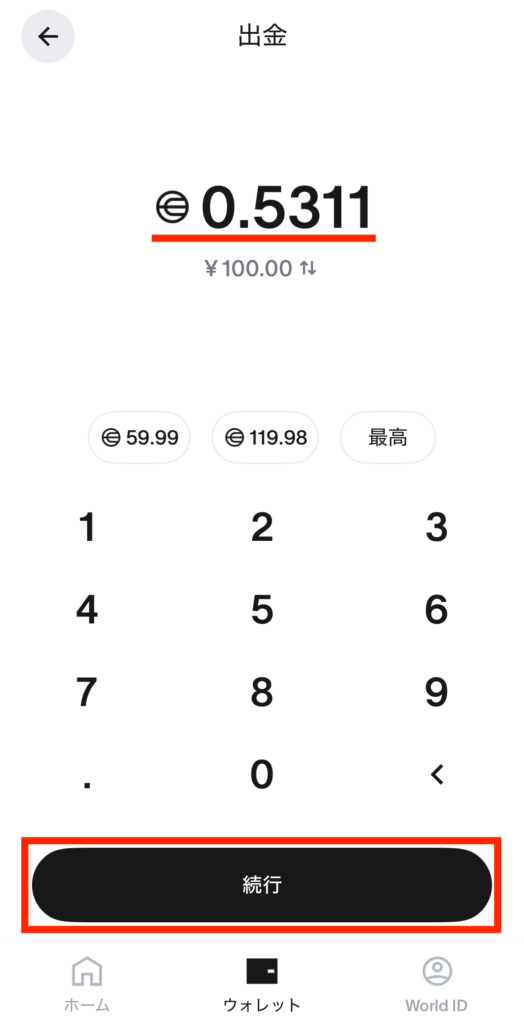Select the 119.98 amount chip
Image resolution: width=524 pixels, height=1024 pixels.
(265, 438)
